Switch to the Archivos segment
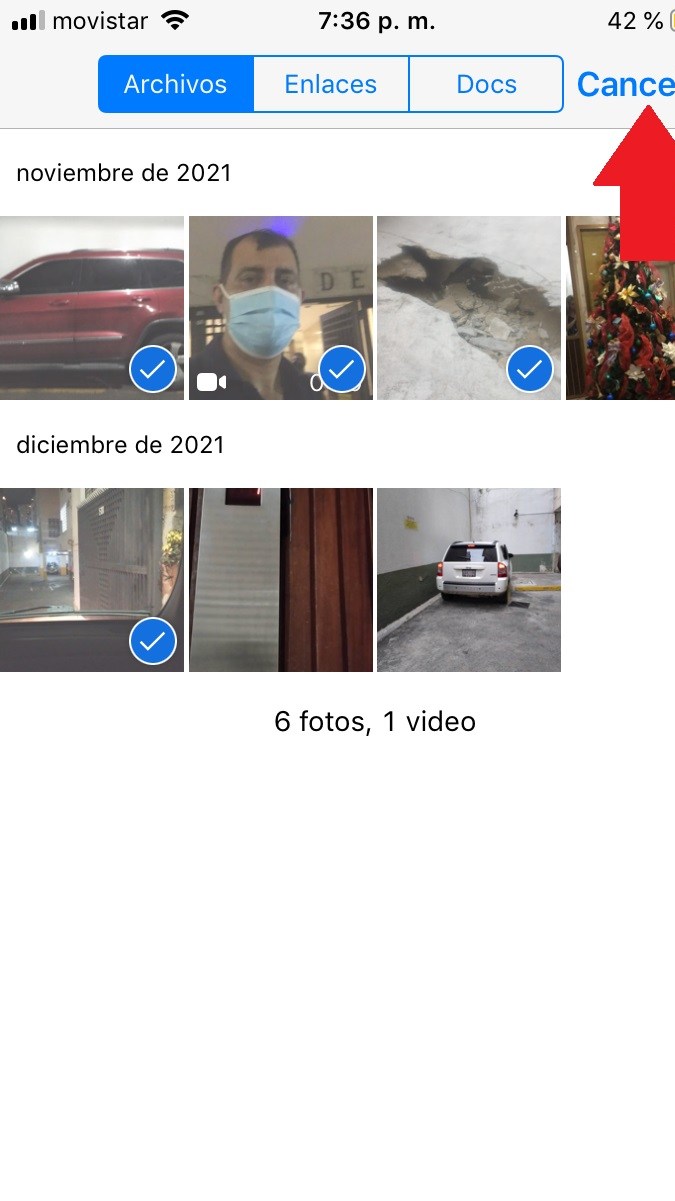Screen dimensions: 675x1201 point(176,84)
